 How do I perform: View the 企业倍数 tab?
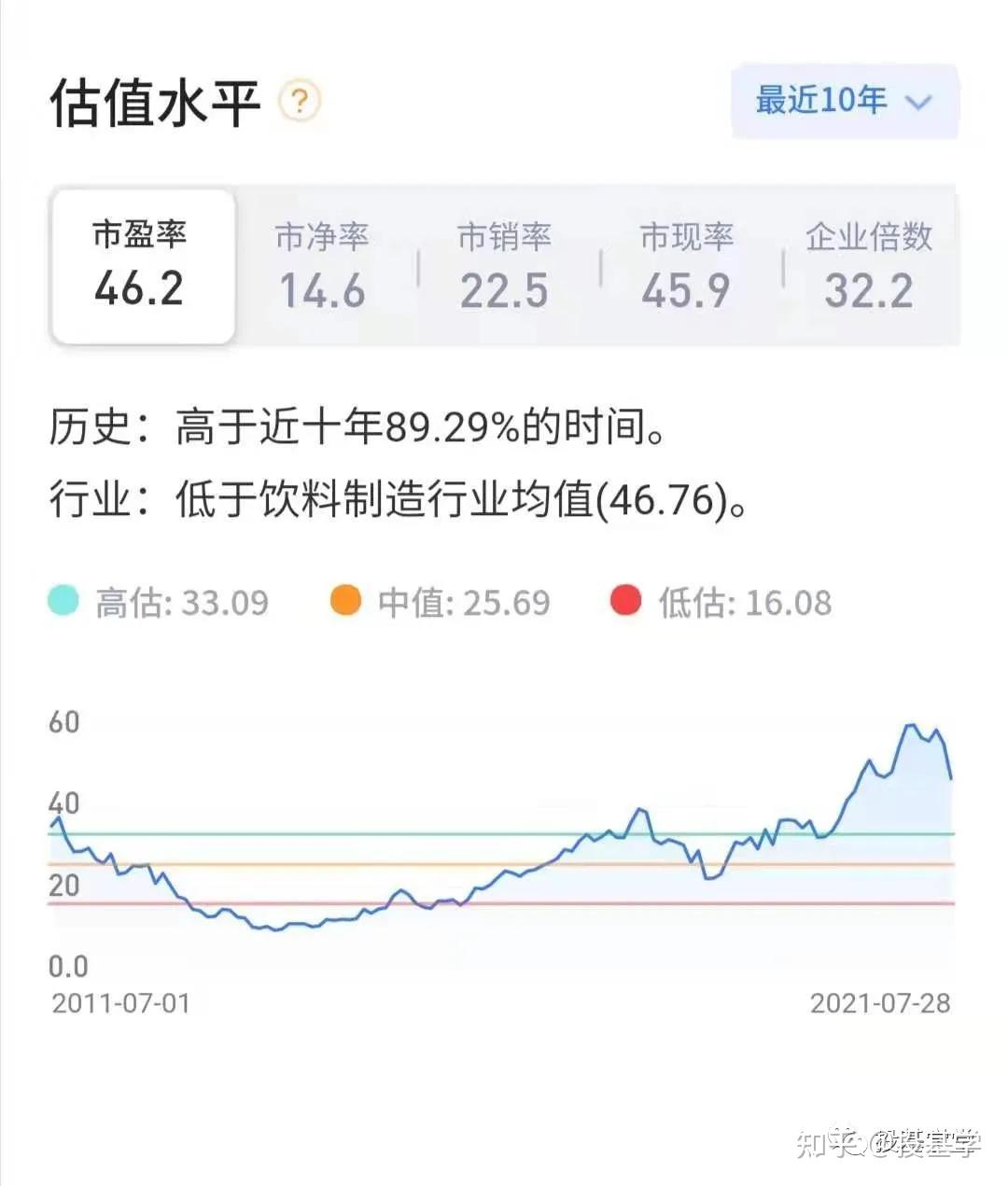click(x=869, y=266)
